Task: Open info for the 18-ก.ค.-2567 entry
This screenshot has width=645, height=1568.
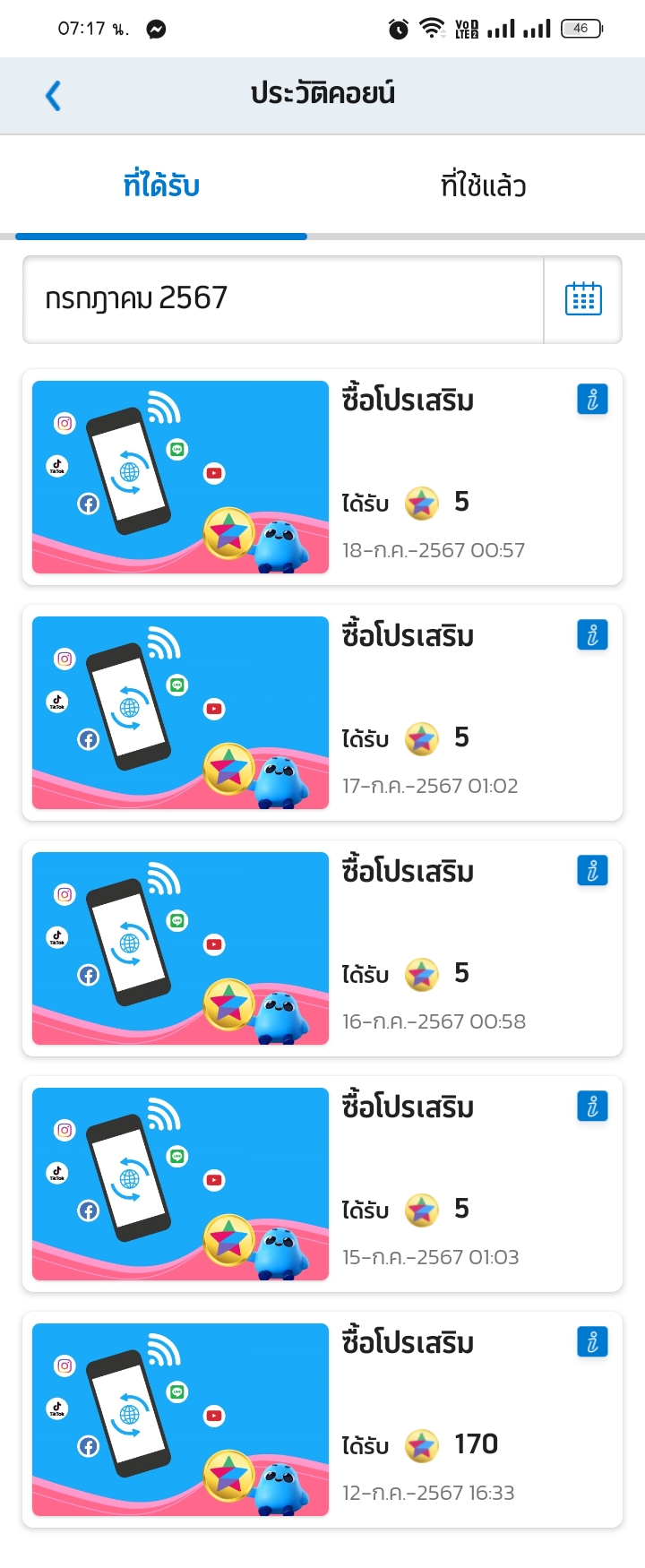Action: (592, 400)
